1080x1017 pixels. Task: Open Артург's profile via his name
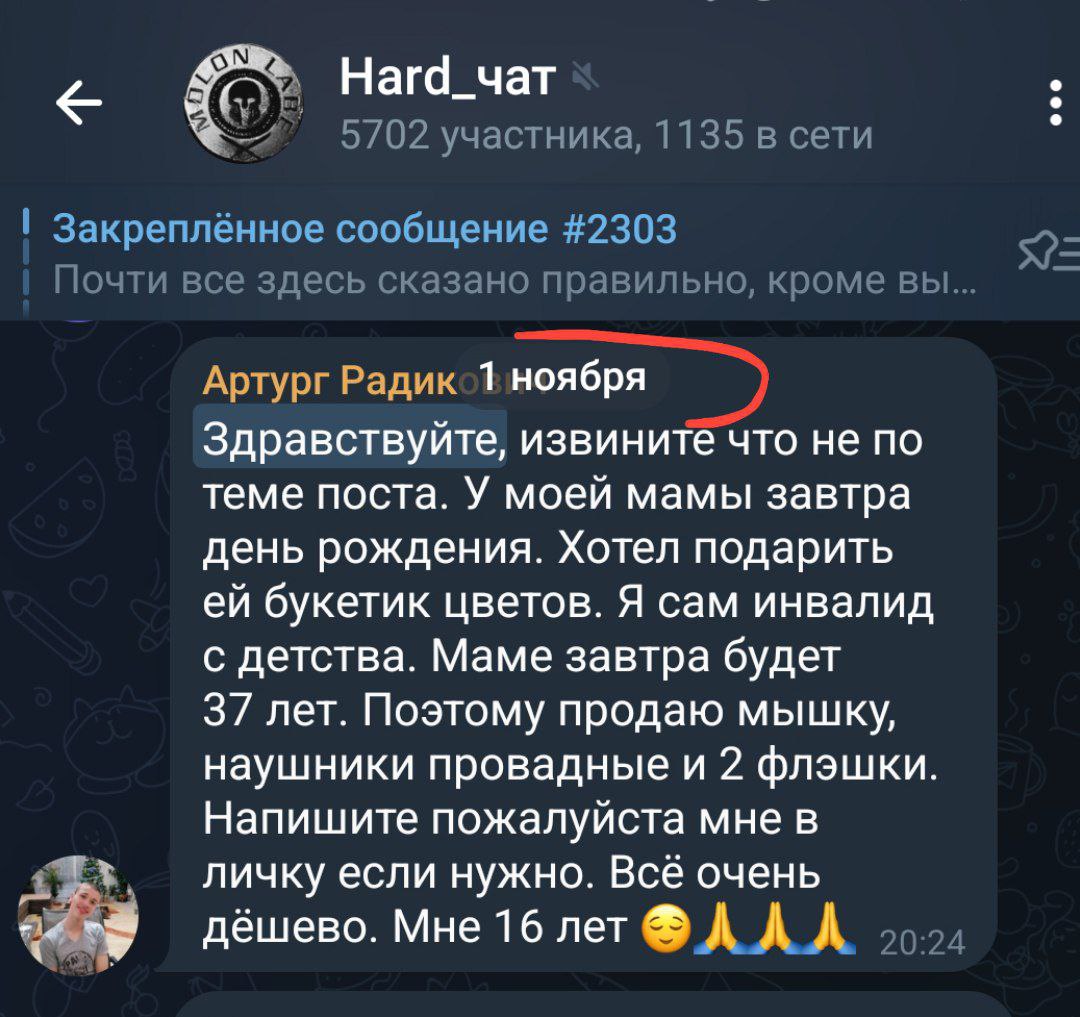330,381
